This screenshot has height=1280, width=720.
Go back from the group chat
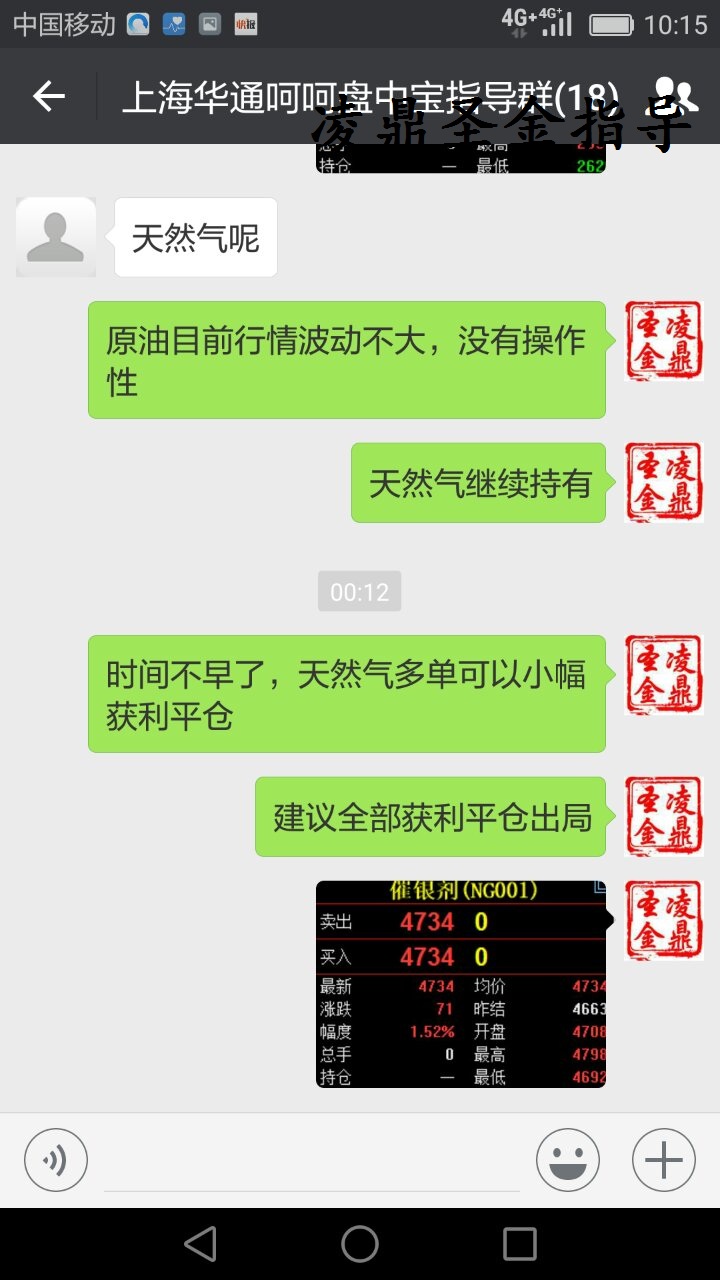tap(48, 96)
